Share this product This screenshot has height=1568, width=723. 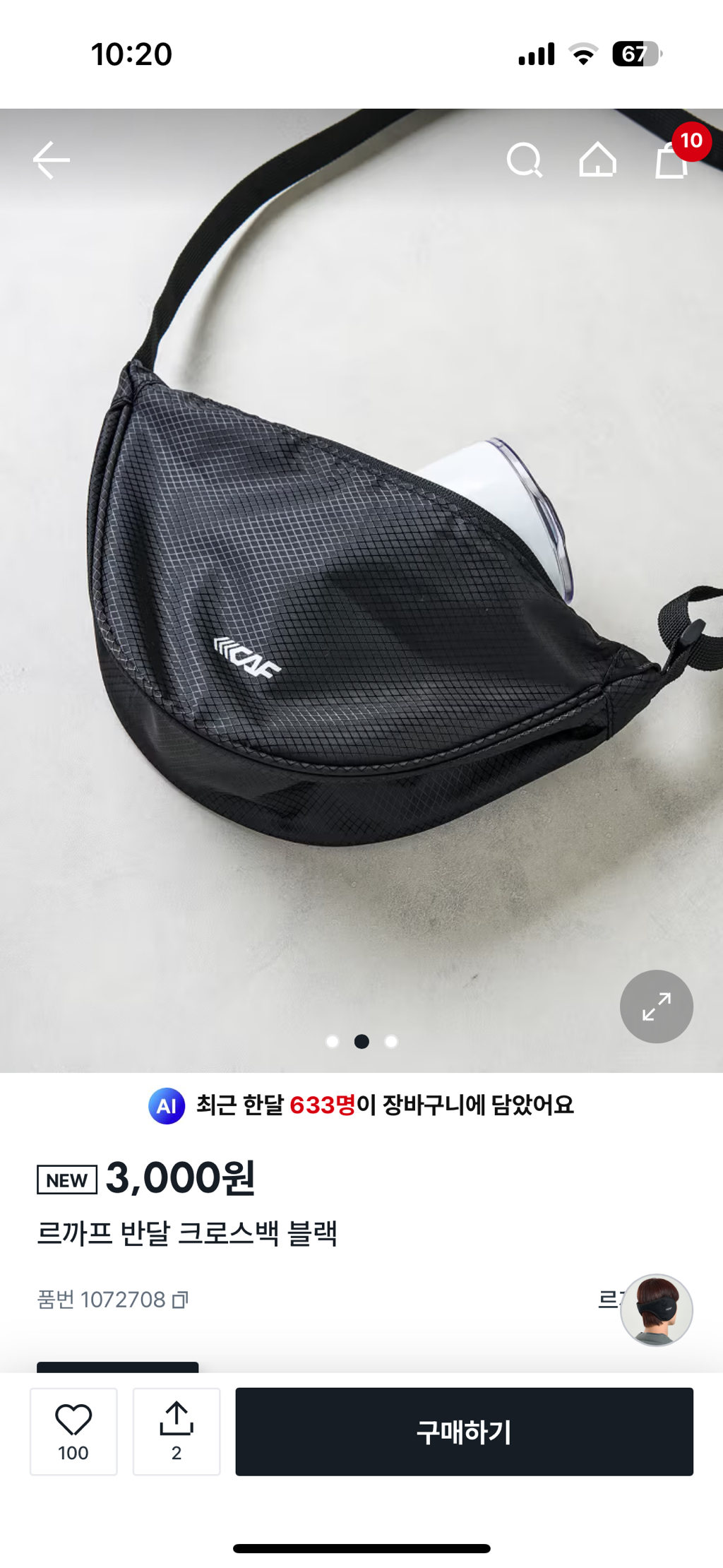click(177, 1431)
